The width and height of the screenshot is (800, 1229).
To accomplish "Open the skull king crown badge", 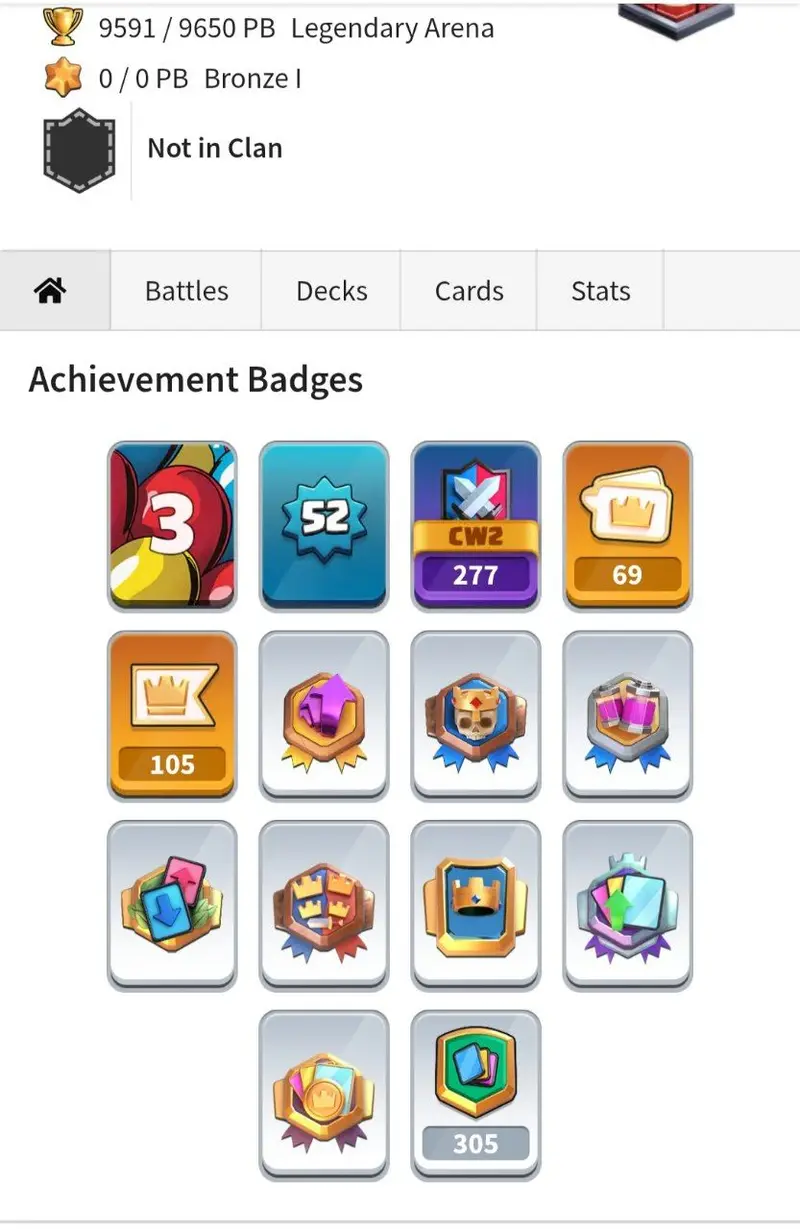I will (x=476, y=715).
